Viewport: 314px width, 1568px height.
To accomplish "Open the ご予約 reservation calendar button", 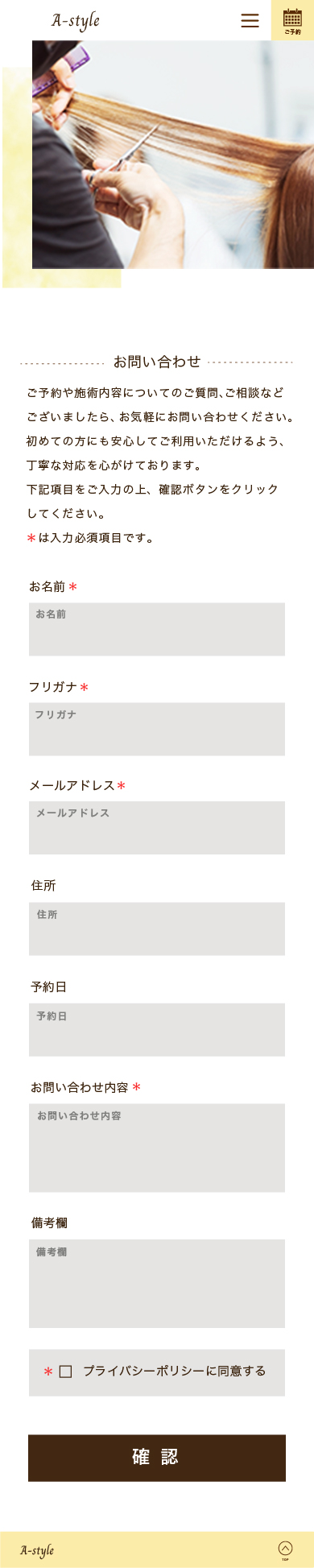I will point(292,20).
